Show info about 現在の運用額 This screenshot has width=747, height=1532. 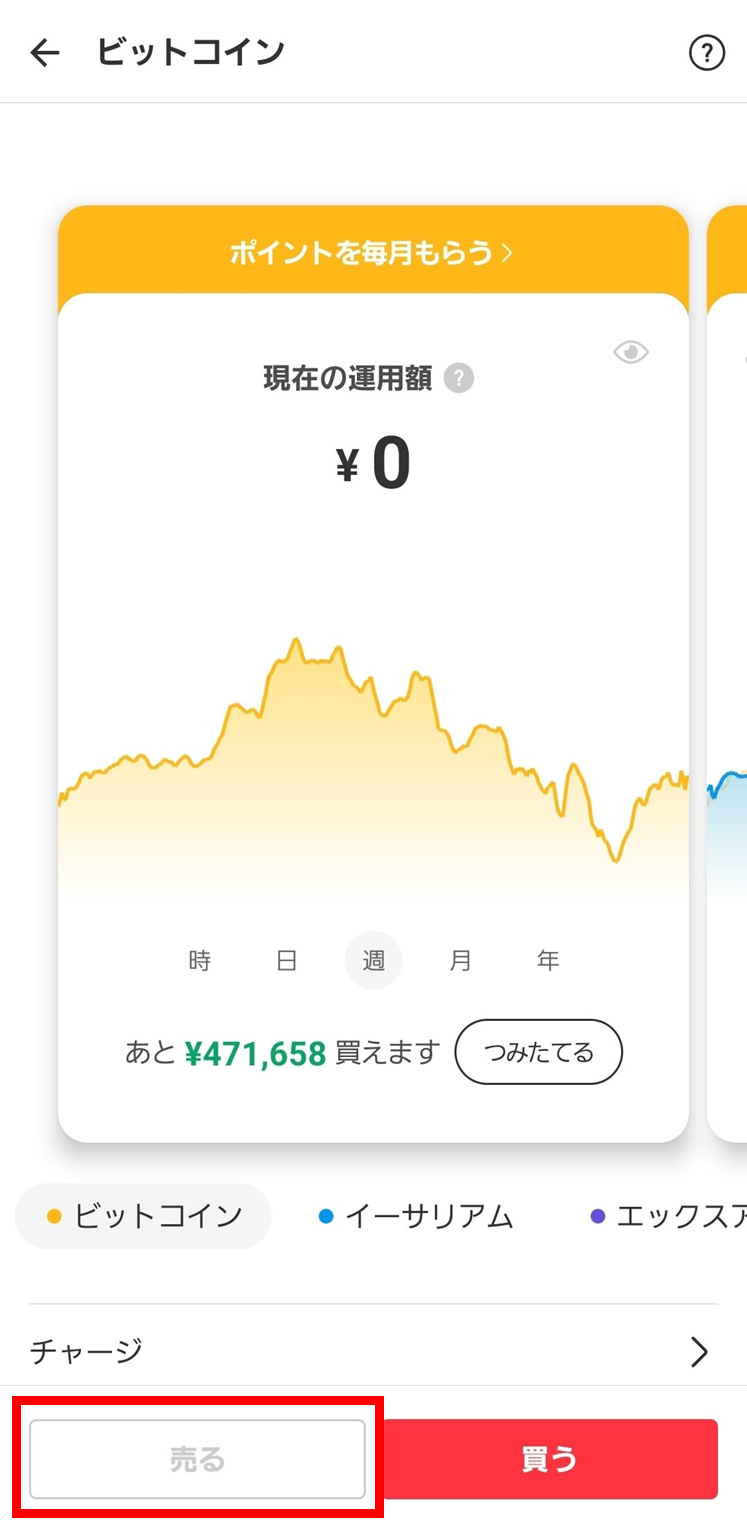pyautogui.click(x=459, y=379)
